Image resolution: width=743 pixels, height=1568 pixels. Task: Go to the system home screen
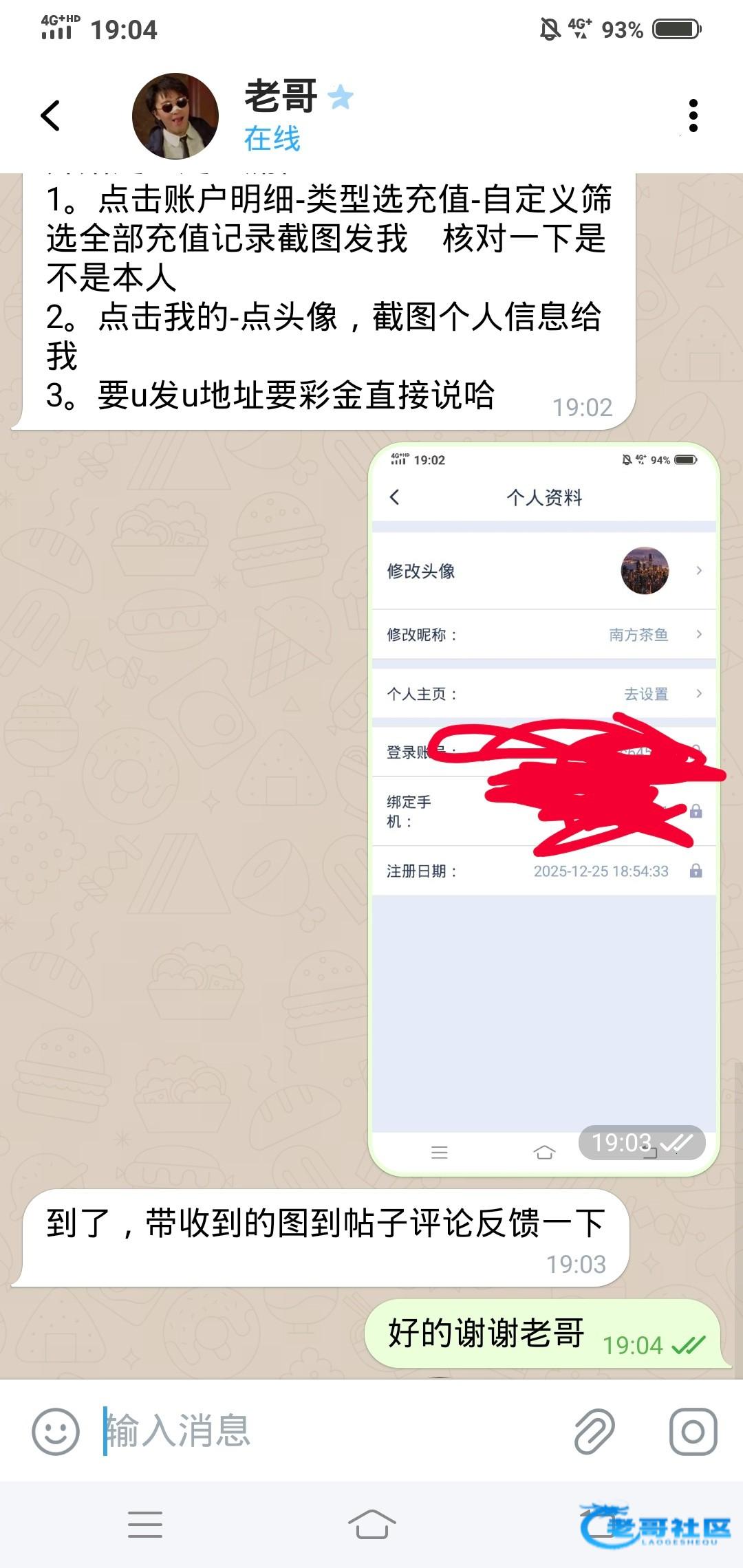(x=371, y=1524)
